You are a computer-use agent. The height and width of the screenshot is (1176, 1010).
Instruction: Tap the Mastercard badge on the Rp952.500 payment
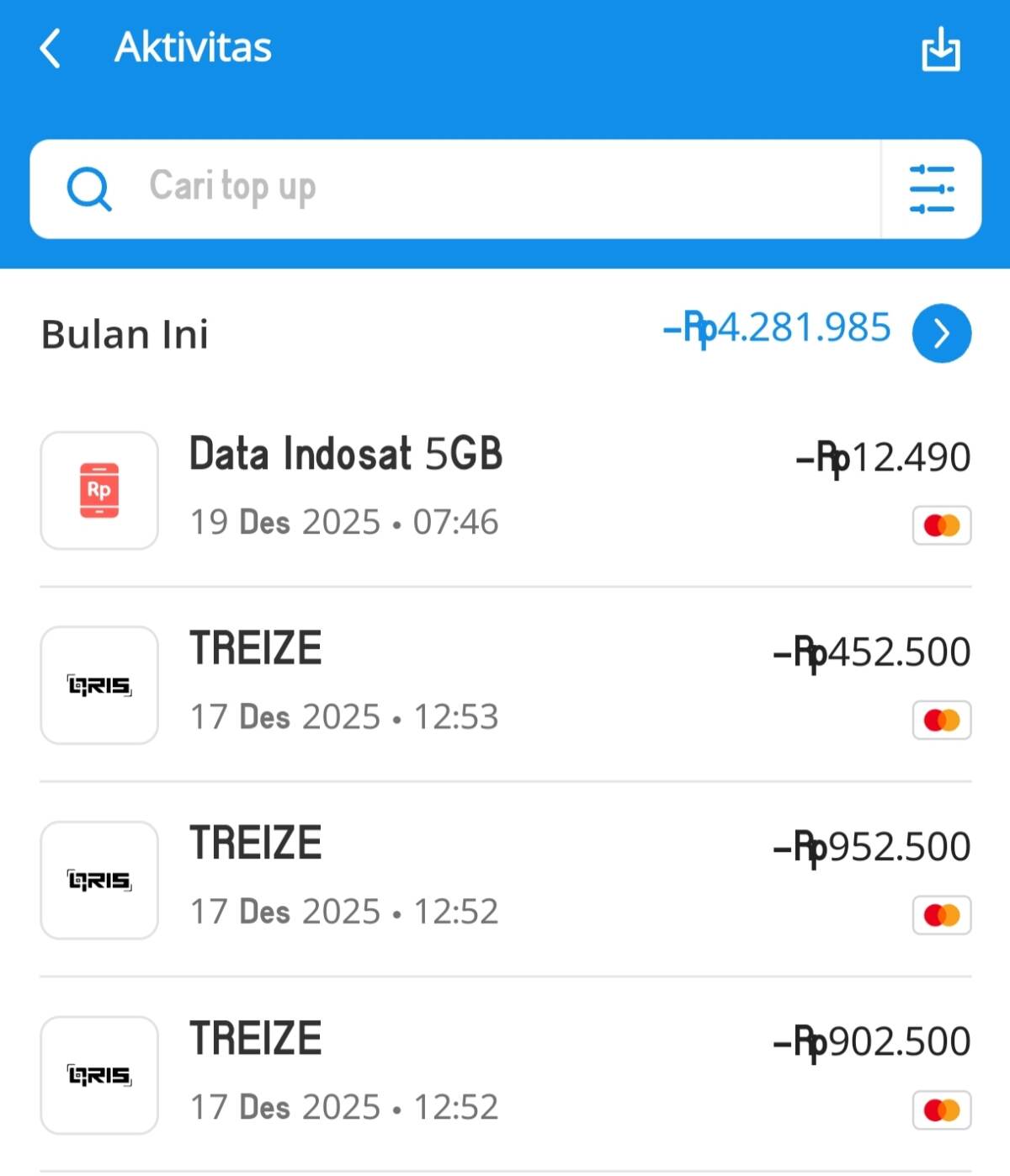pos(941,914)
